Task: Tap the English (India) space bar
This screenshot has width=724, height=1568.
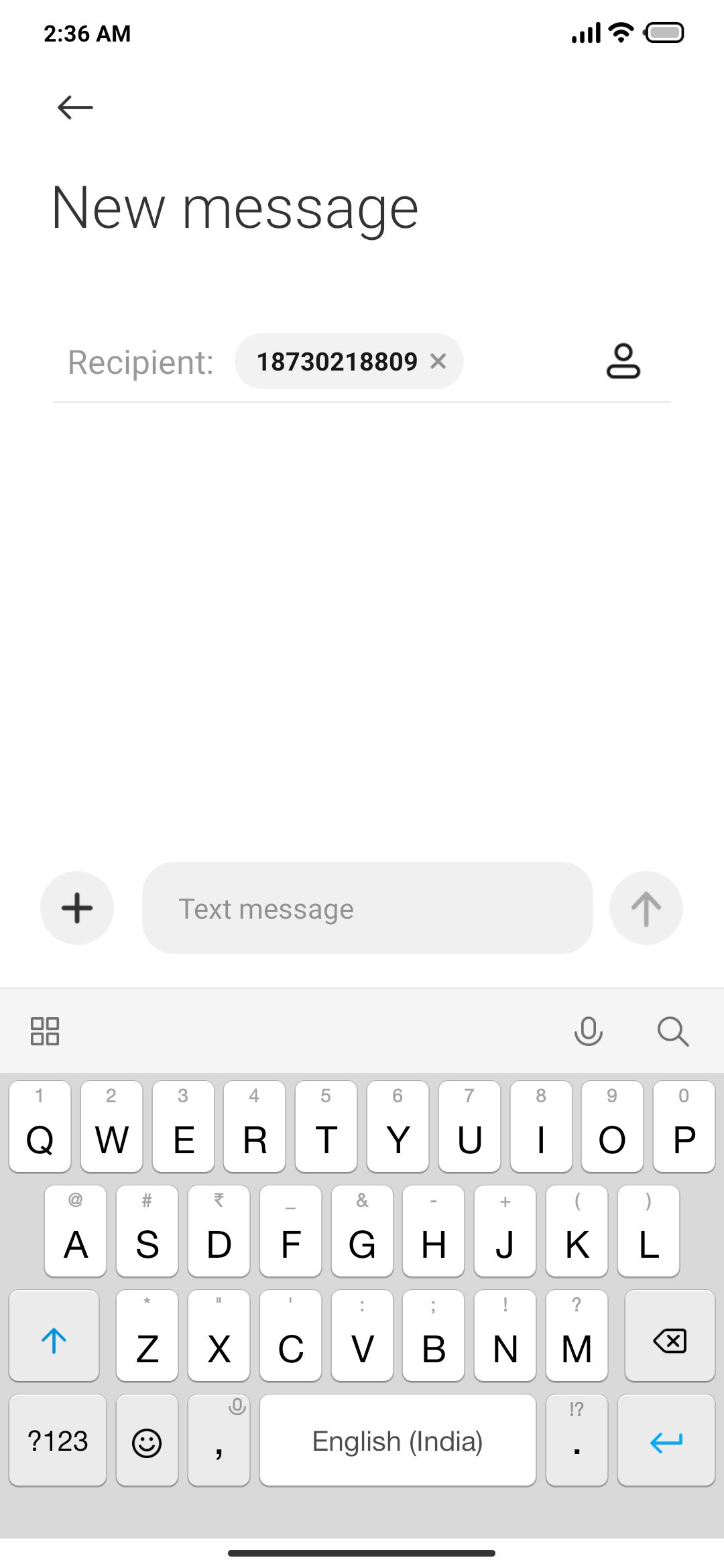Action: [398, 1441]
